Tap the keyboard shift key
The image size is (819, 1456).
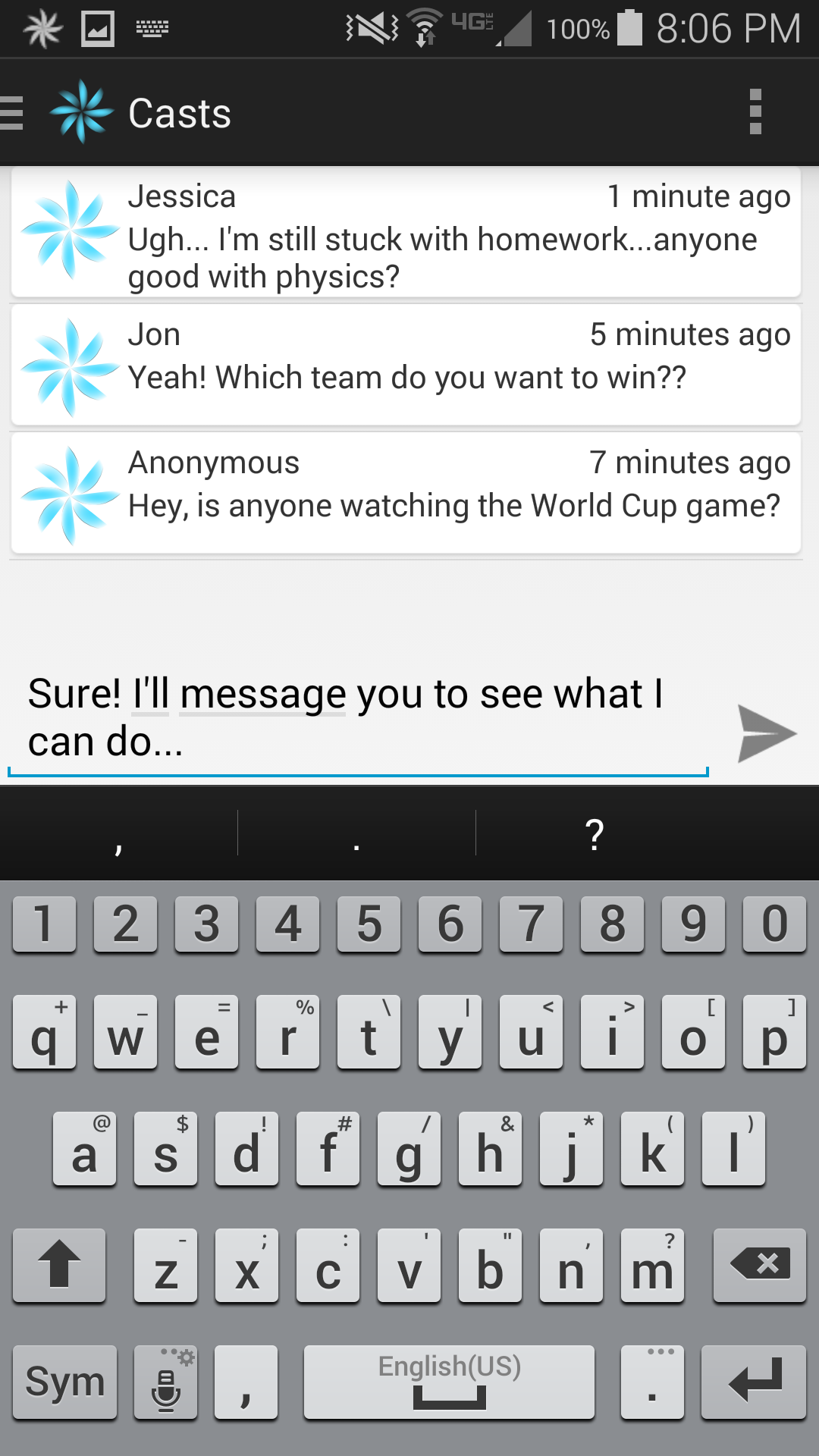click(x=59, y=1265)
